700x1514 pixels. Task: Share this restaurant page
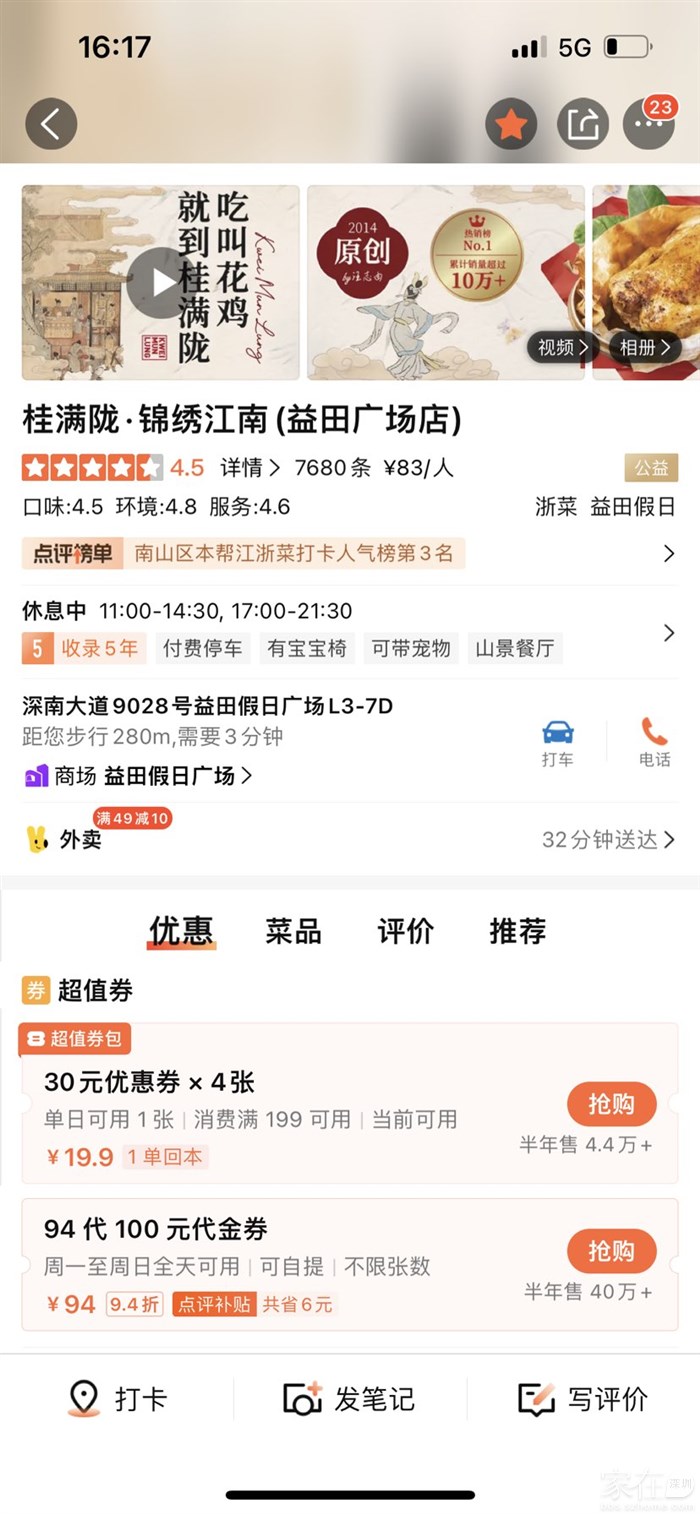(x=582, y=124)
